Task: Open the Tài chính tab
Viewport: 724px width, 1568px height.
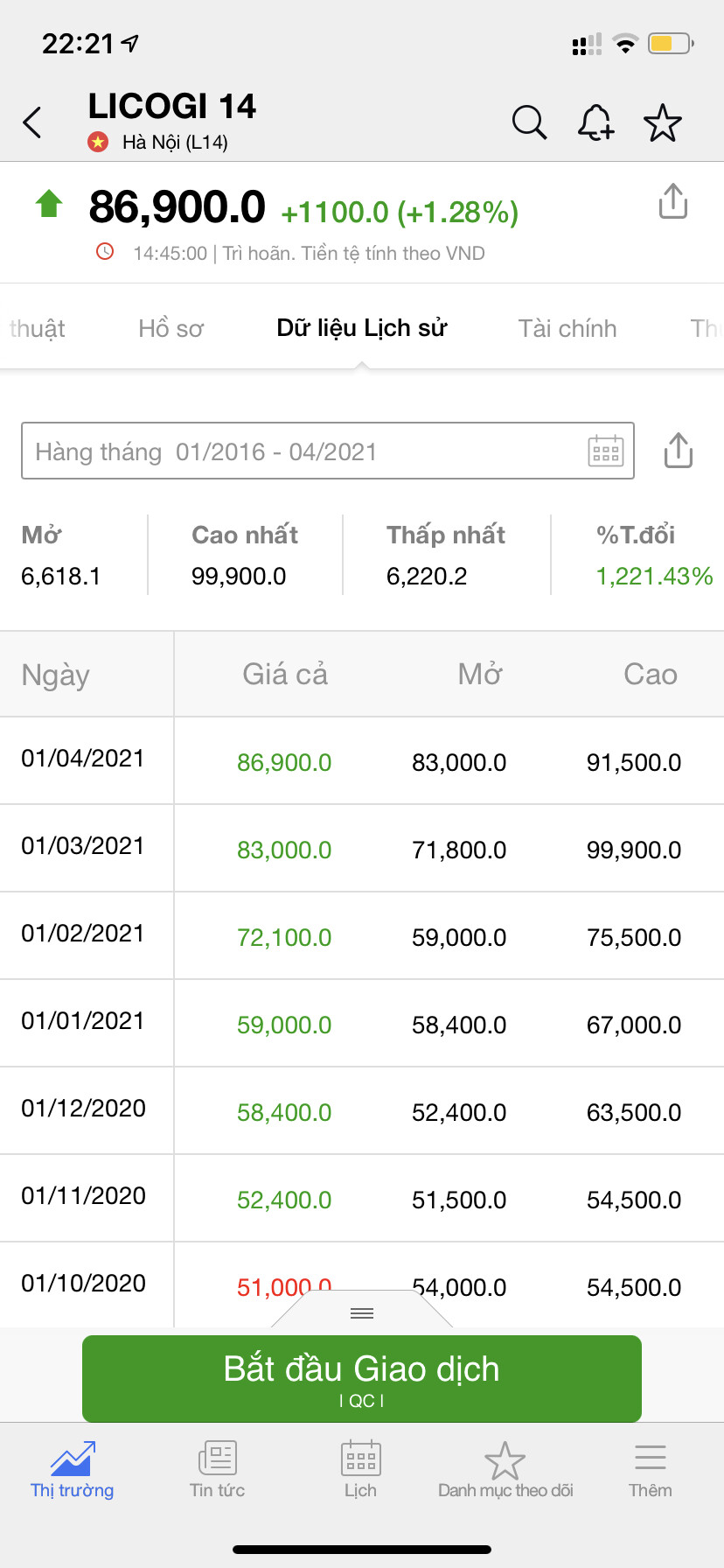Action: [x=567, y=328]
